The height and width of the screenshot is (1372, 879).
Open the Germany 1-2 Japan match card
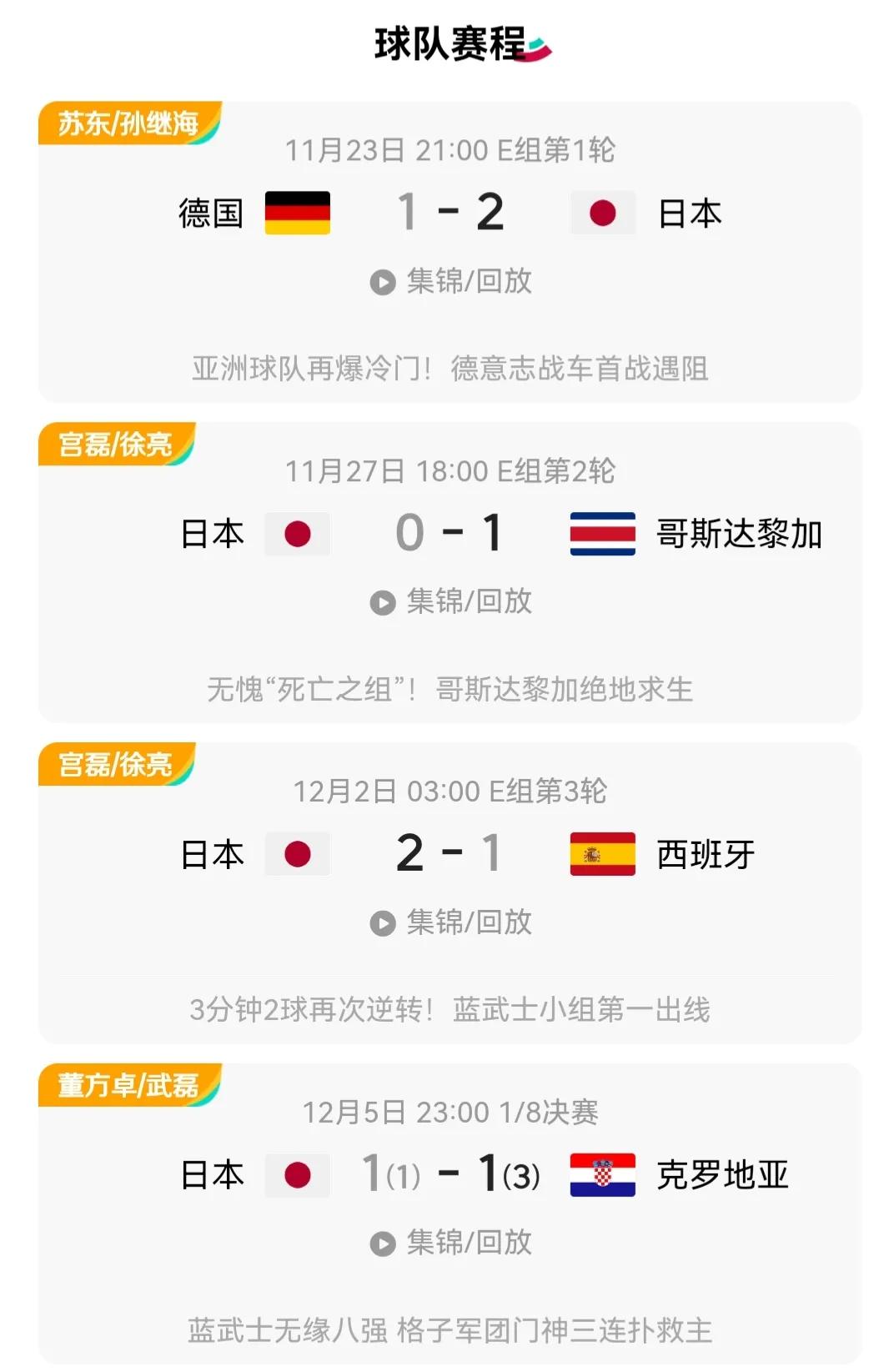[x=450, y=213]
